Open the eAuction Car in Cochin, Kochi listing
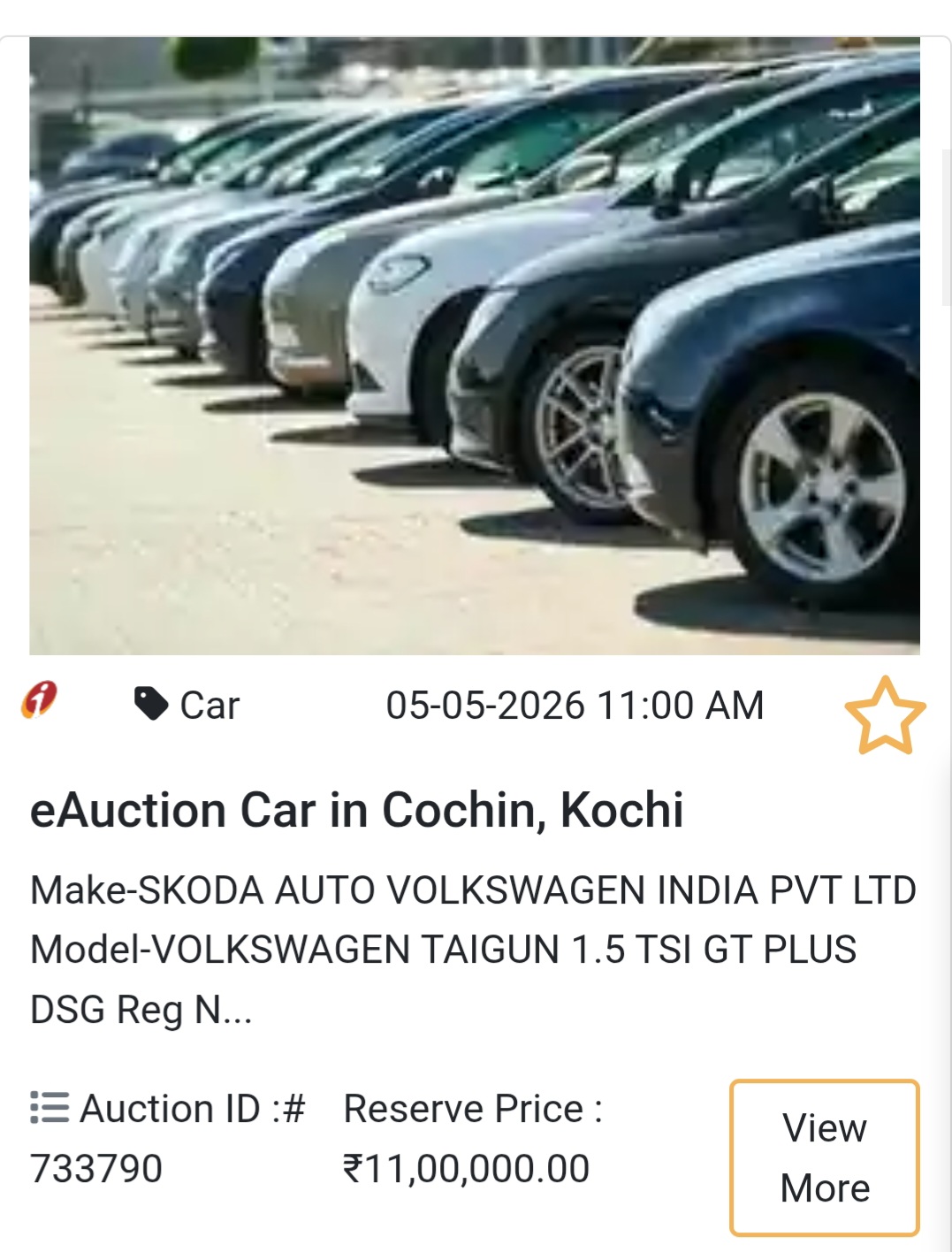The width and height of the screenshot is (952, 1252). 357,809
